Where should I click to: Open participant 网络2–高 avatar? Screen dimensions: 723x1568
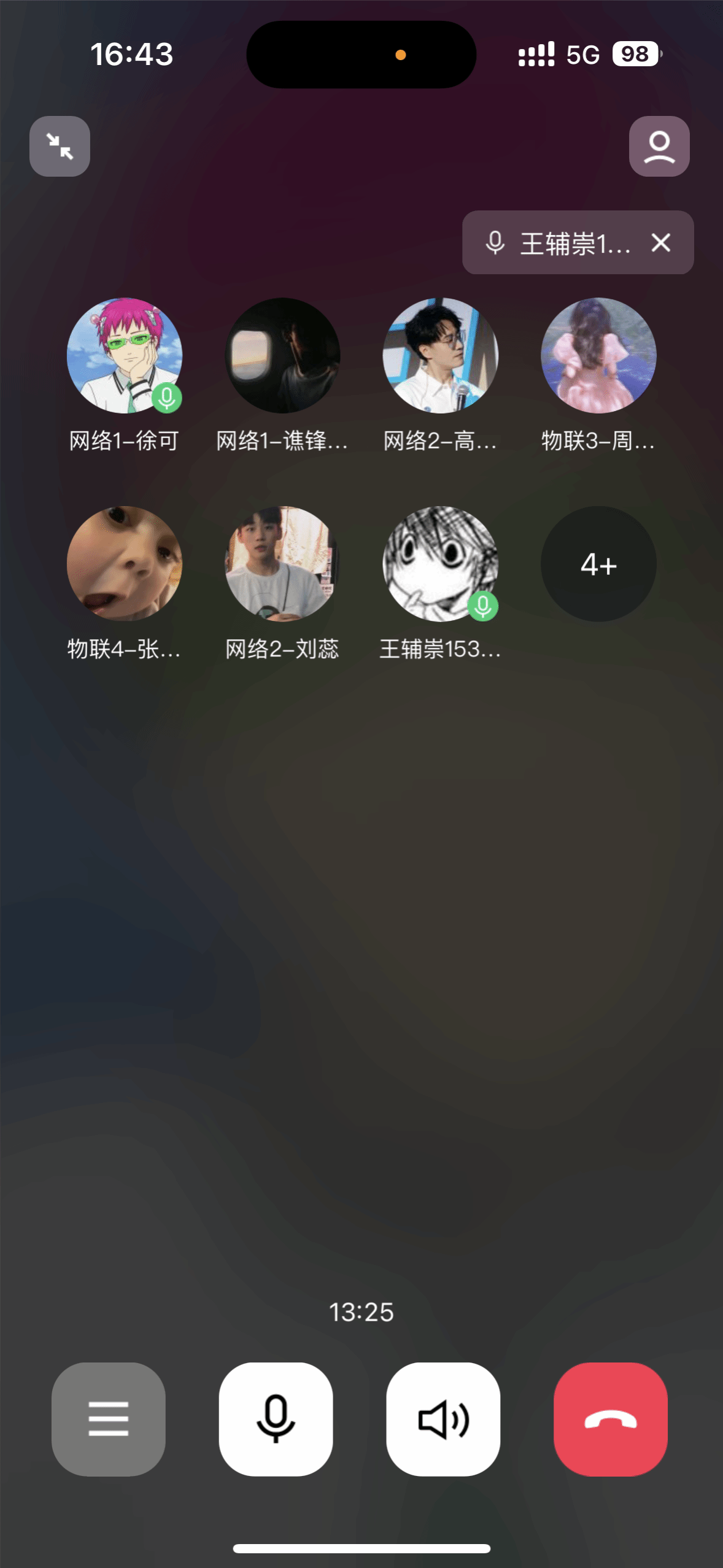click(x=440, y=356)
